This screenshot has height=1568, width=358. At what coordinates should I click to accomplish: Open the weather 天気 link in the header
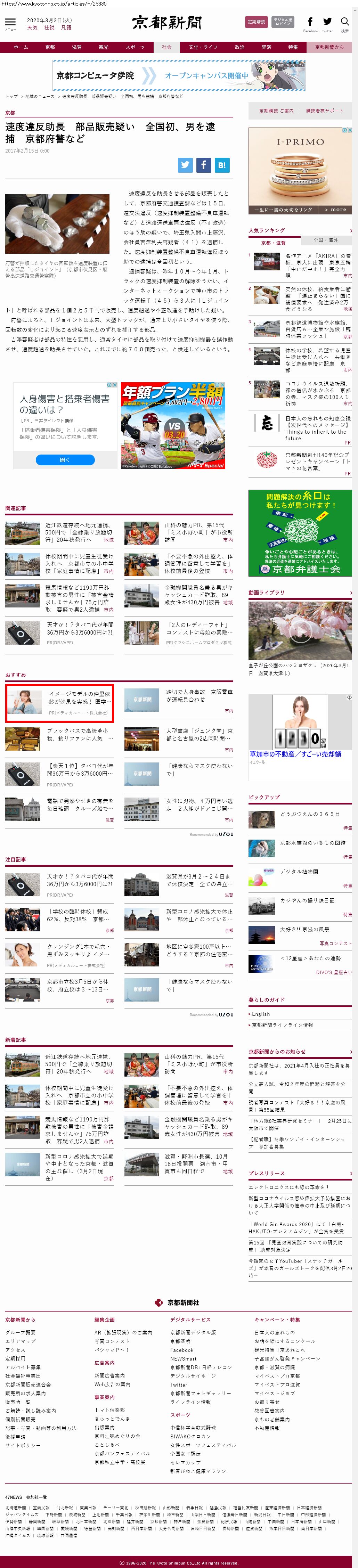32,28
